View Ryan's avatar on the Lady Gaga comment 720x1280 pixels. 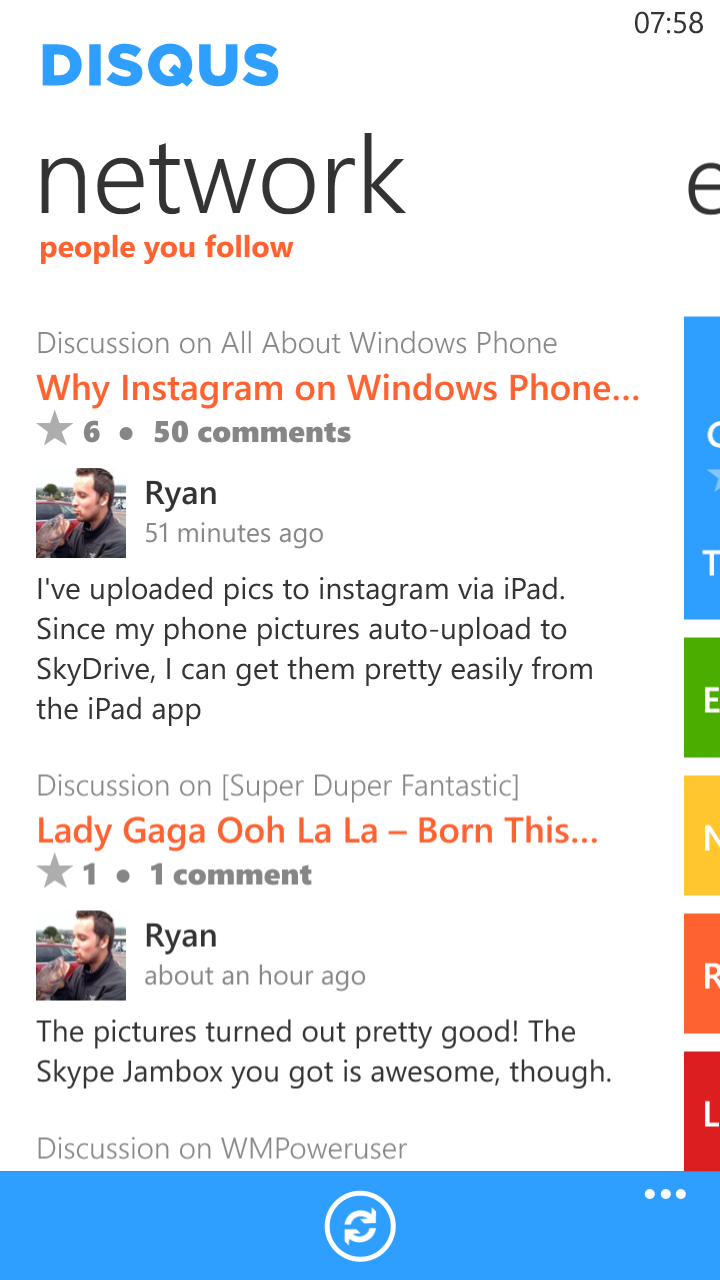pyautogui.click(x=81, y=955)
